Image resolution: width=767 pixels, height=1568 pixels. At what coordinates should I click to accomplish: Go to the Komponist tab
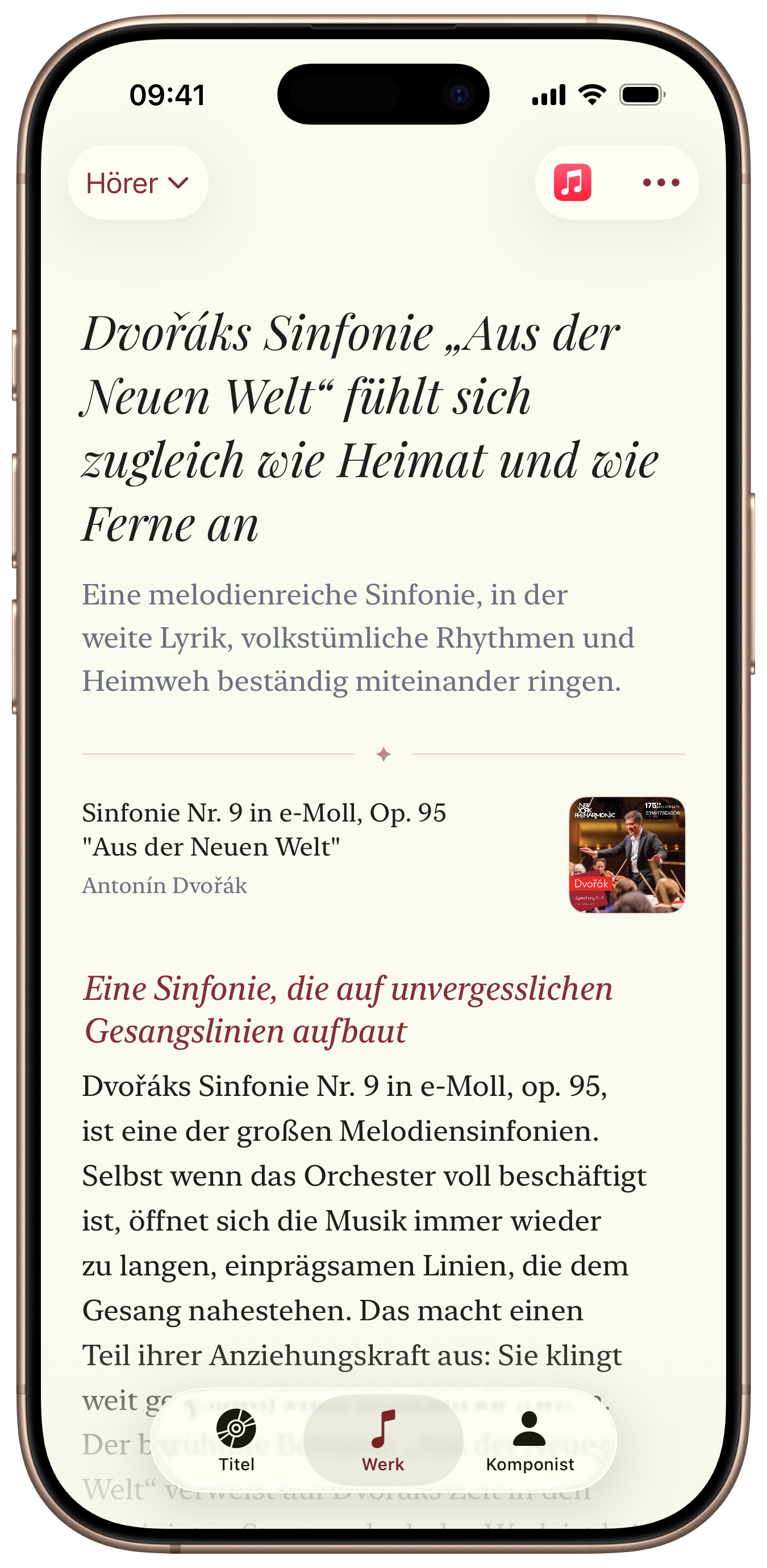(x=530, y=1440)
